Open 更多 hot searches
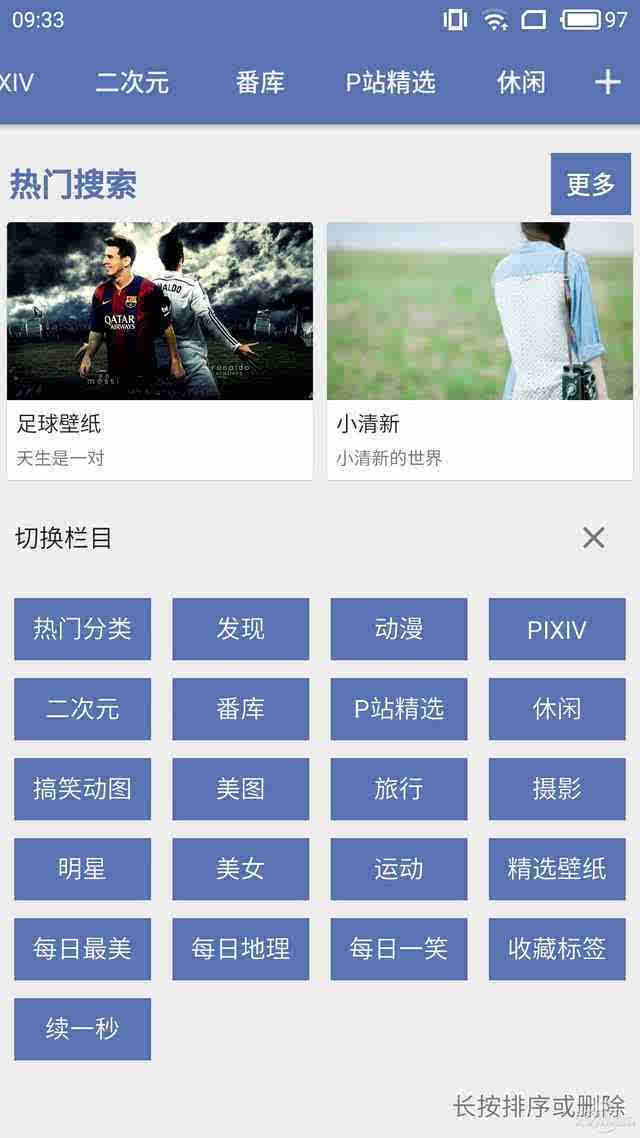 click(590, 184)
